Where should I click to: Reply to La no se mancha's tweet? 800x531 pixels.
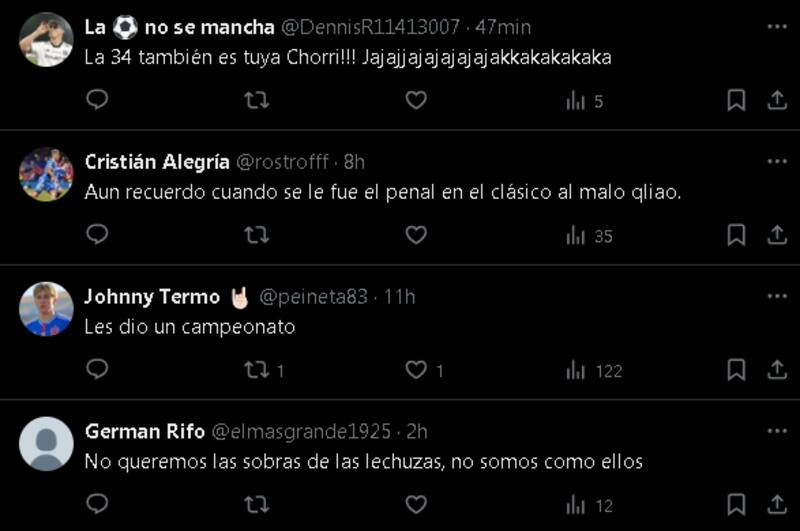[97, 100]
